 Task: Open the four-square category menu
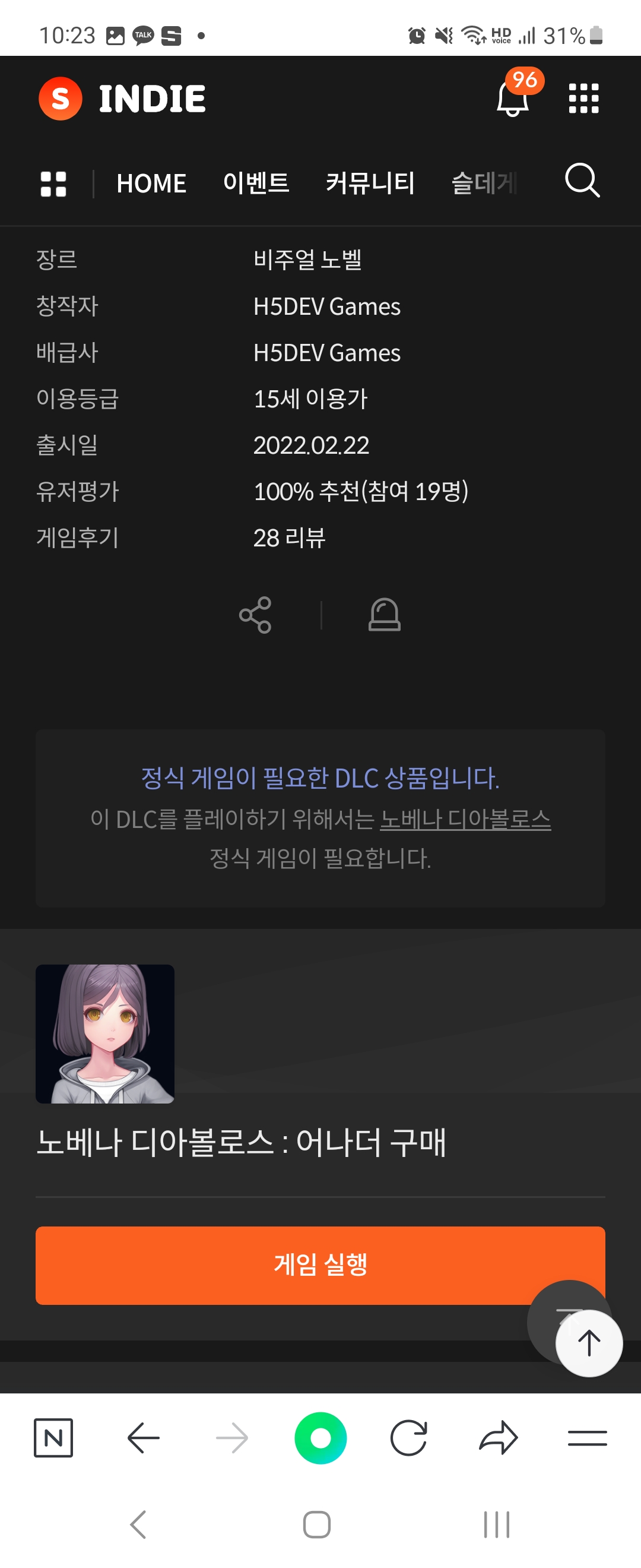pyautogui.click(x=53, y=184)
